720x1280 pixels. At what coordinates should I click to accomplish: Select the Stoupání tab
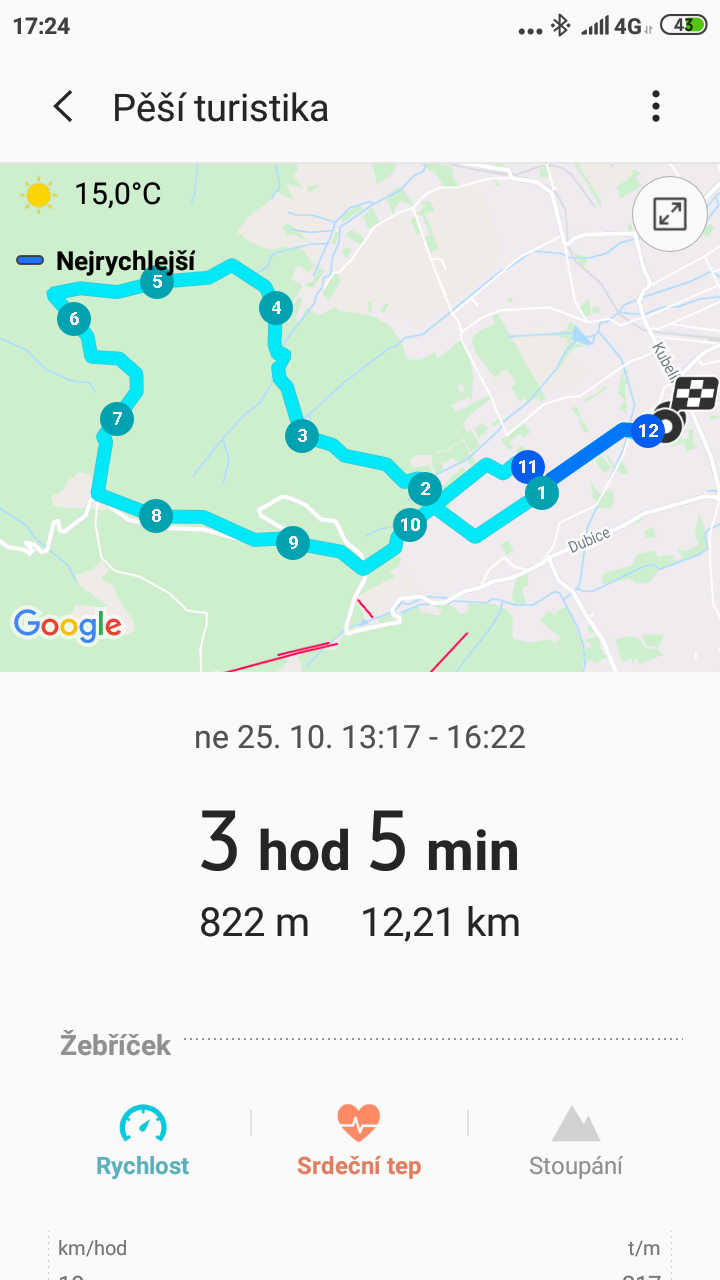pos(576,1141)
